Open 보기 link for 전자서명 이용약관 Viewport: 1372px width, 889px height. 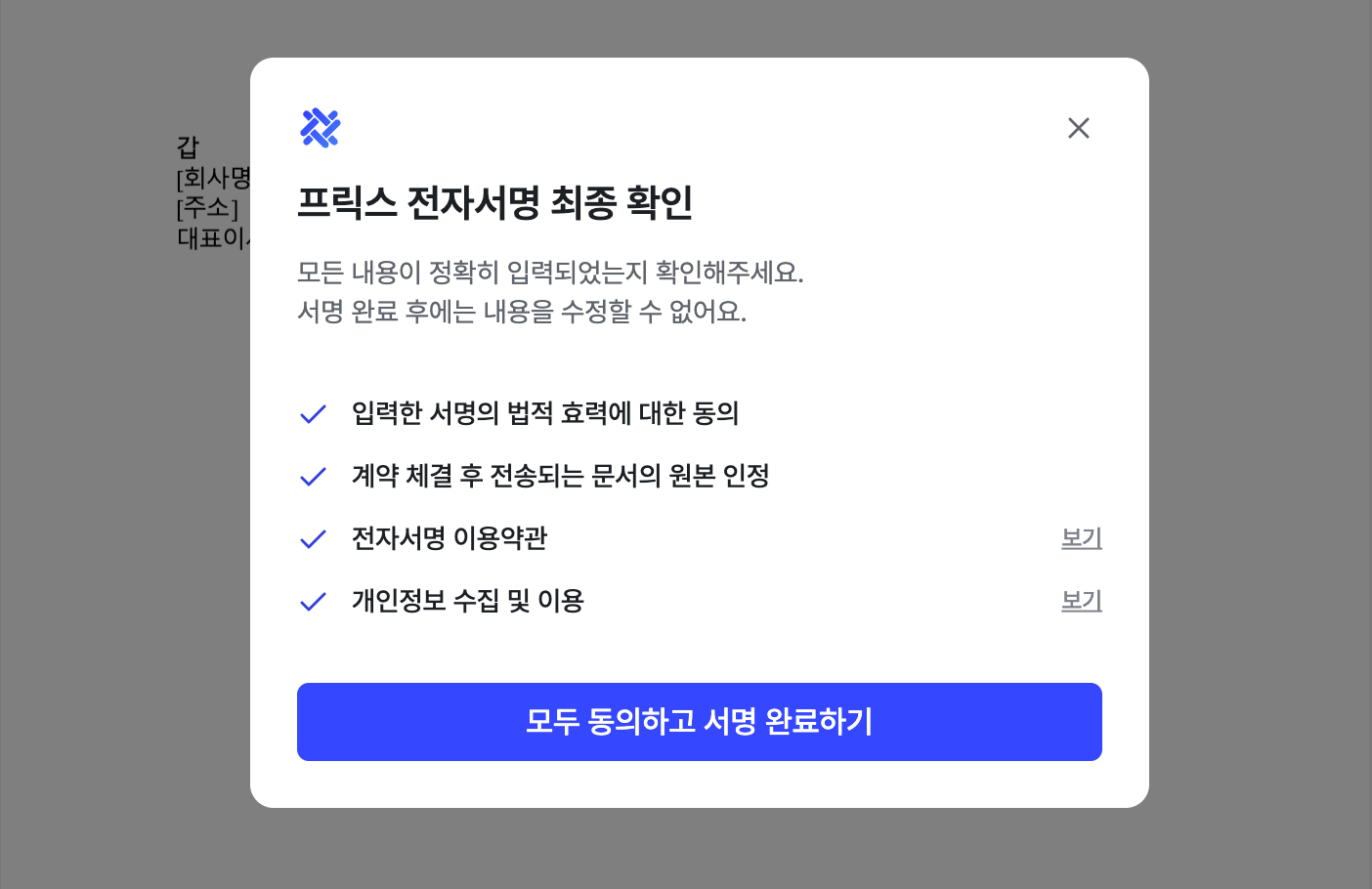[x=1081, y=538]
